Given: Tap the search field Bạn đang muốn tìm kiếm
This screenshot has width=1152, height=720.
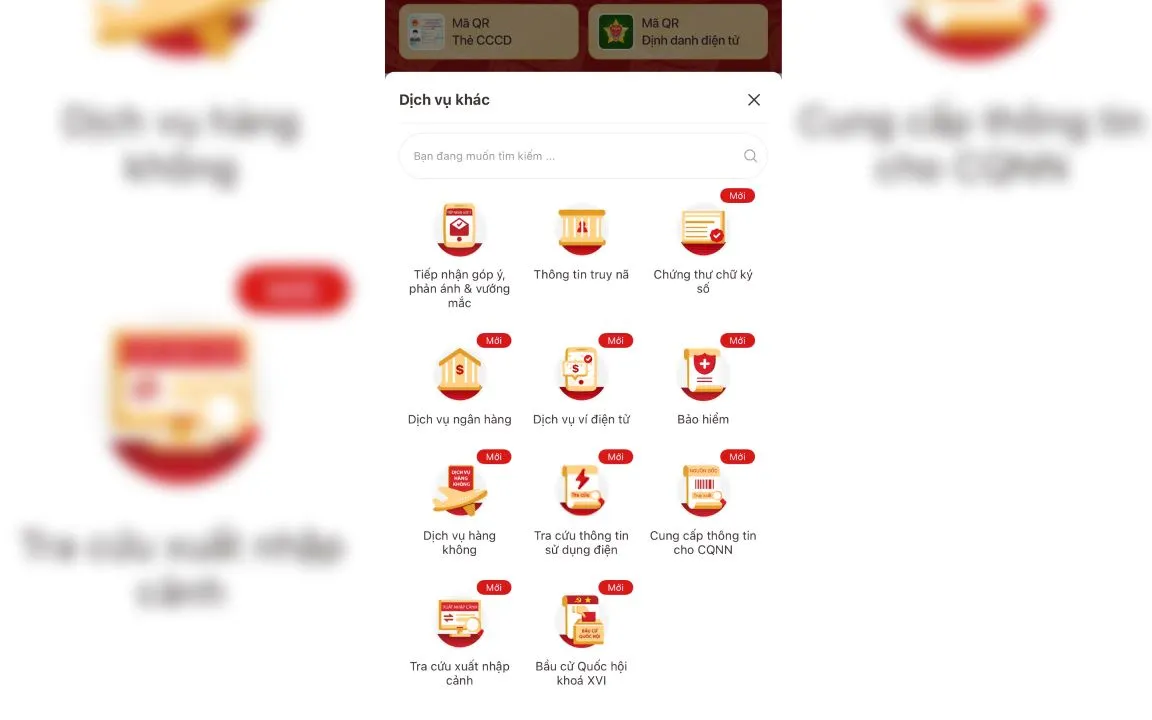Looking at the screenshot, I should pyautogui.click(x=575, y=156).
